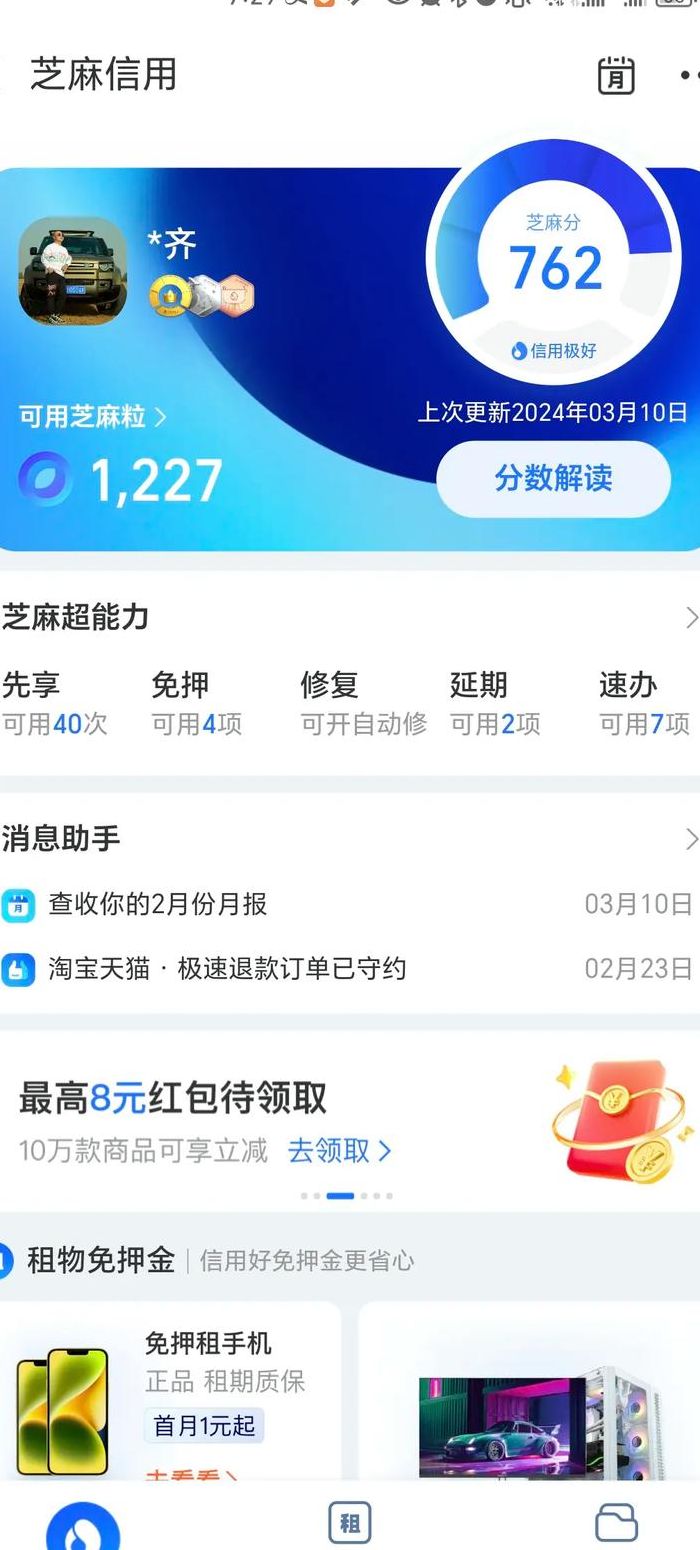The image size is (700, 1550).
Task: Open the overflow menu dots
Action: pos(689,76)
